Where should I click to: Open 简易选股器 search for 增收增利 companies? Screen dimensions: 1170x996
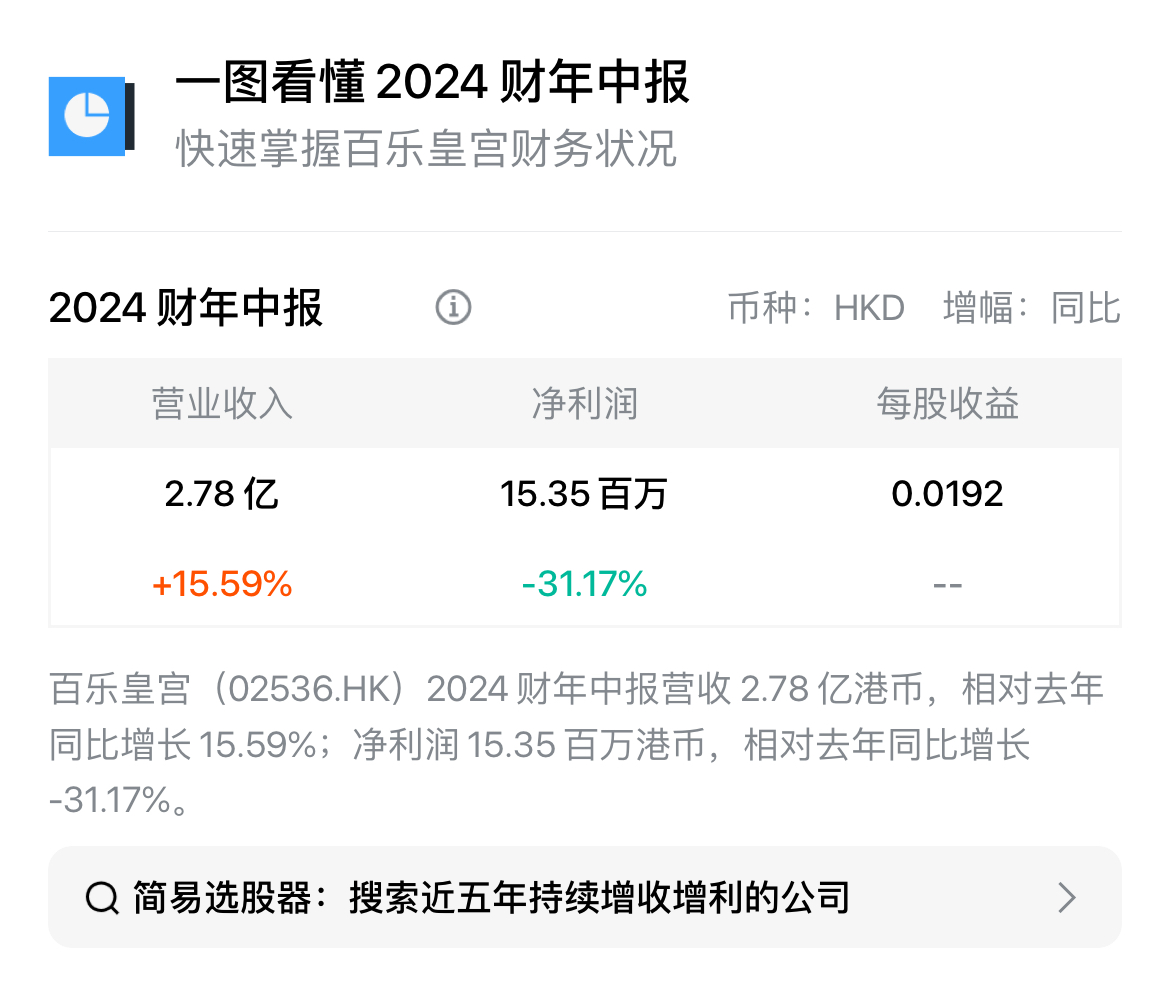584,897
